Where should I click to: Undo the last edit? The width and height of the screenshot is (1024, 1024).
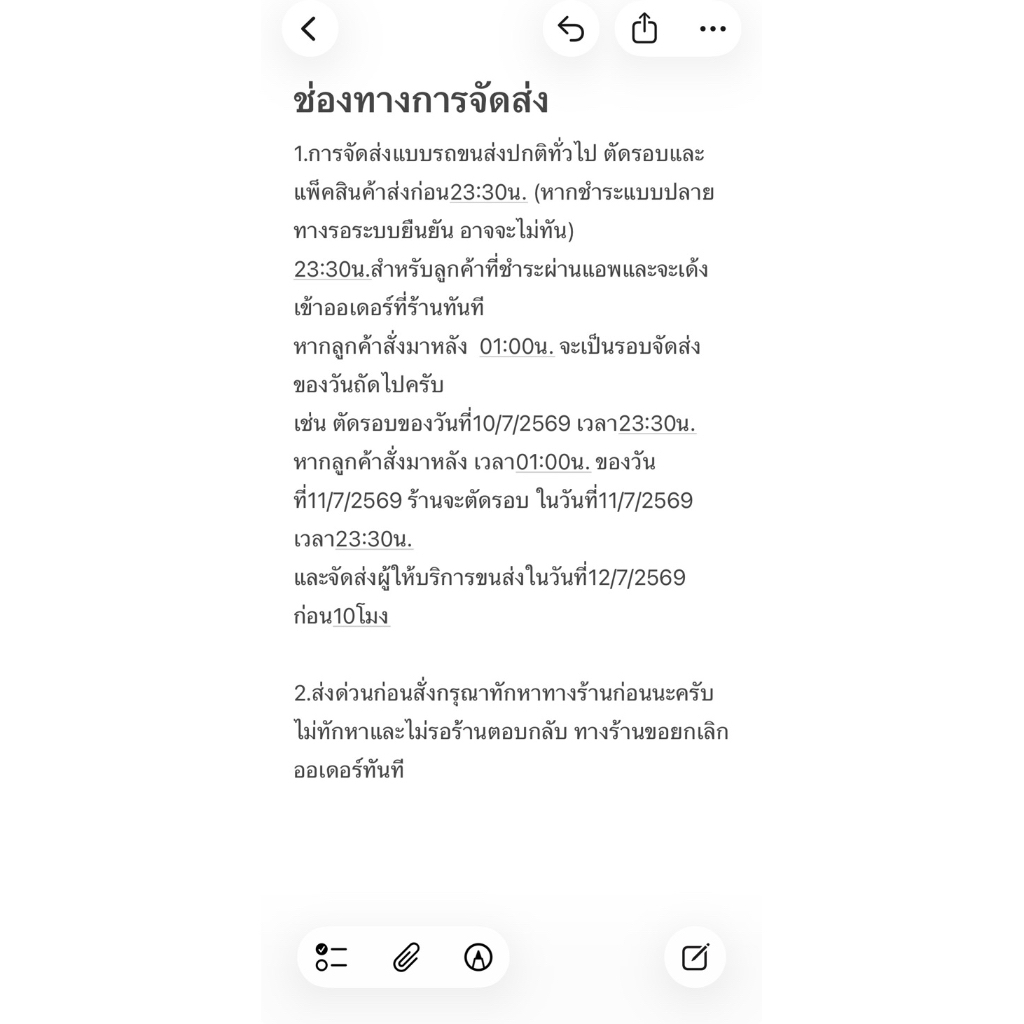(x=571, y=29)
